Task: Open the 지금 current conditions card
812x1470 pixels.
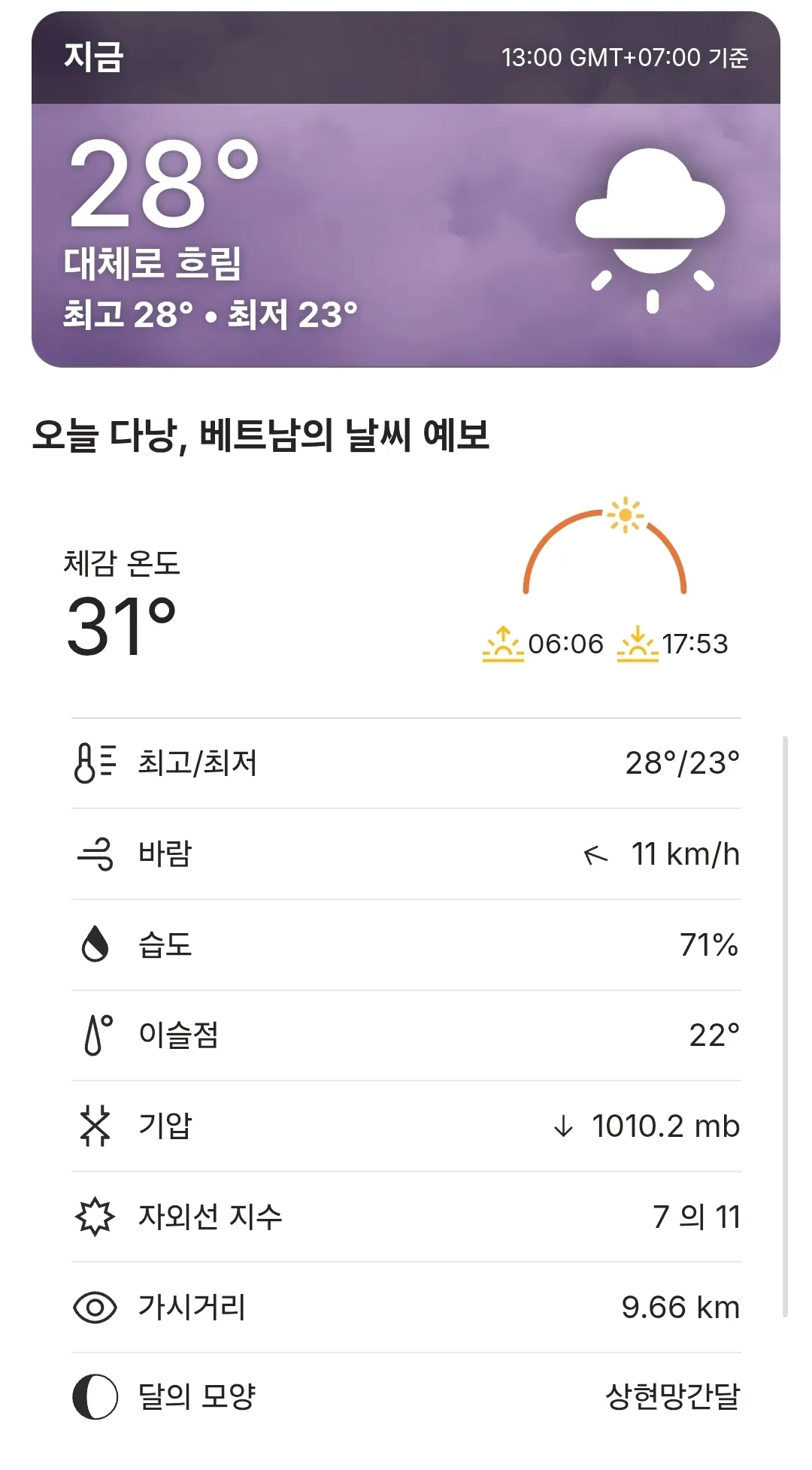Action: [x=406, y=189]
